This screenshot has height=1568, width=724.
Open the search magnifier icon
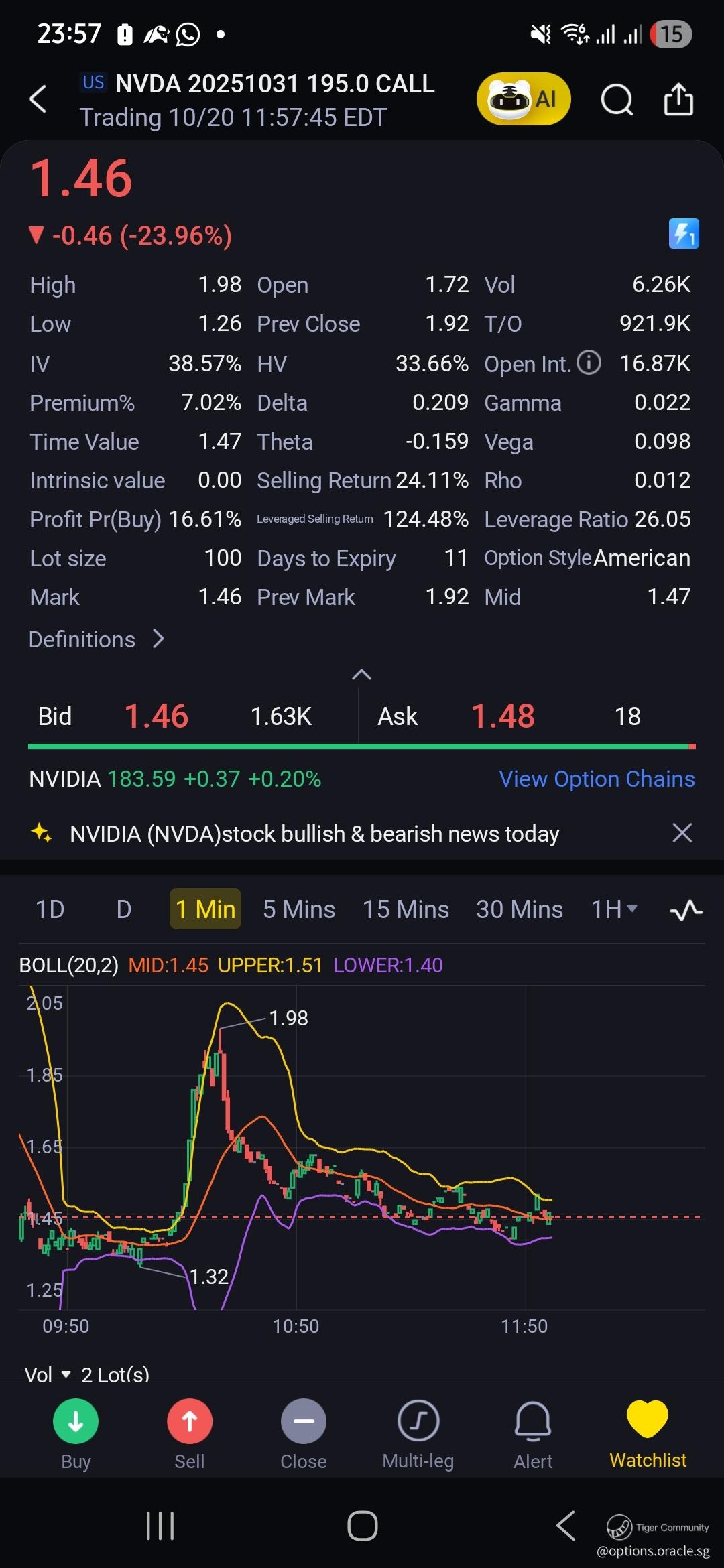pos(617,100)
